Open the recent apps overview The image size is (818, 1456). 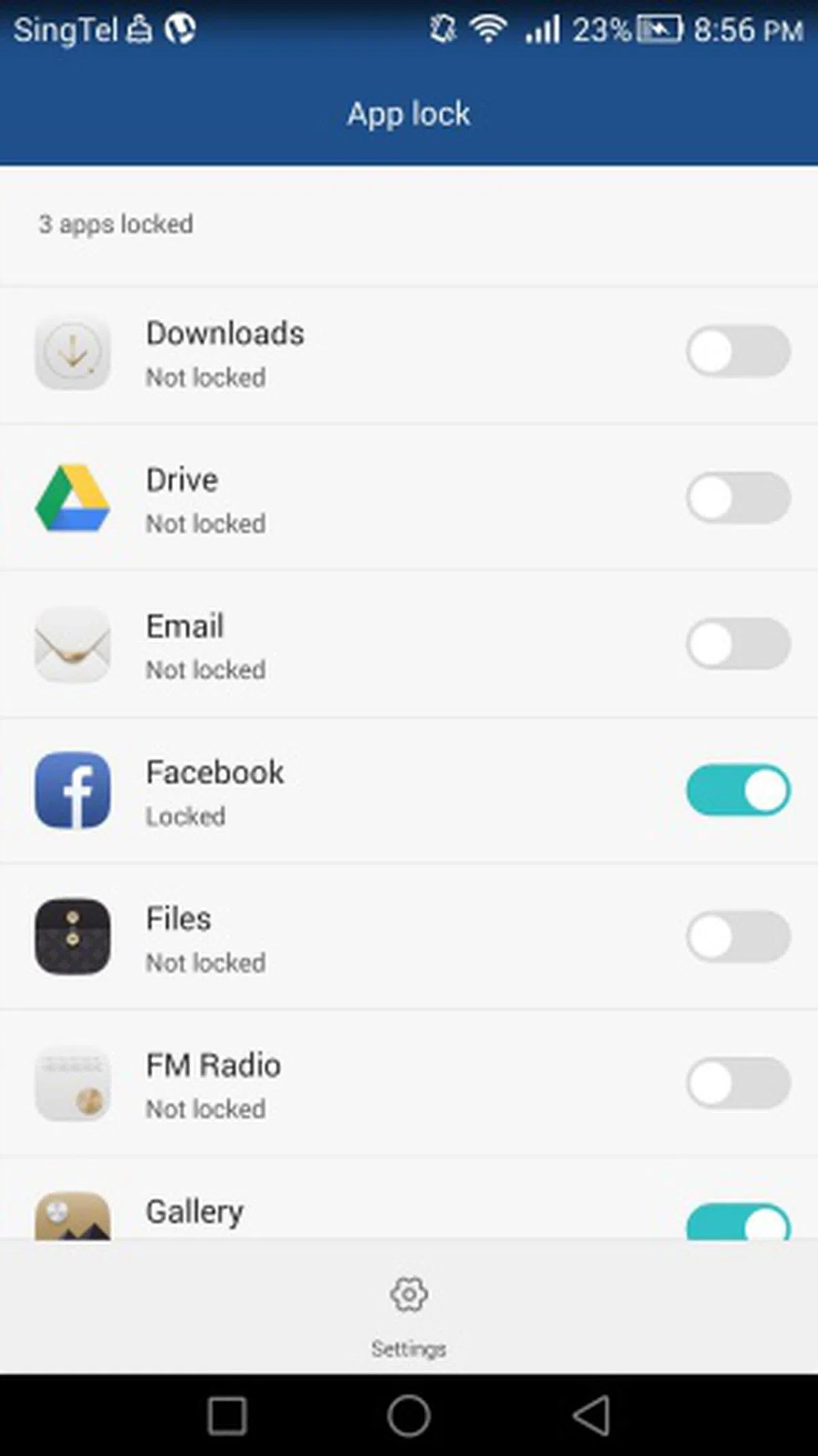227,1415
